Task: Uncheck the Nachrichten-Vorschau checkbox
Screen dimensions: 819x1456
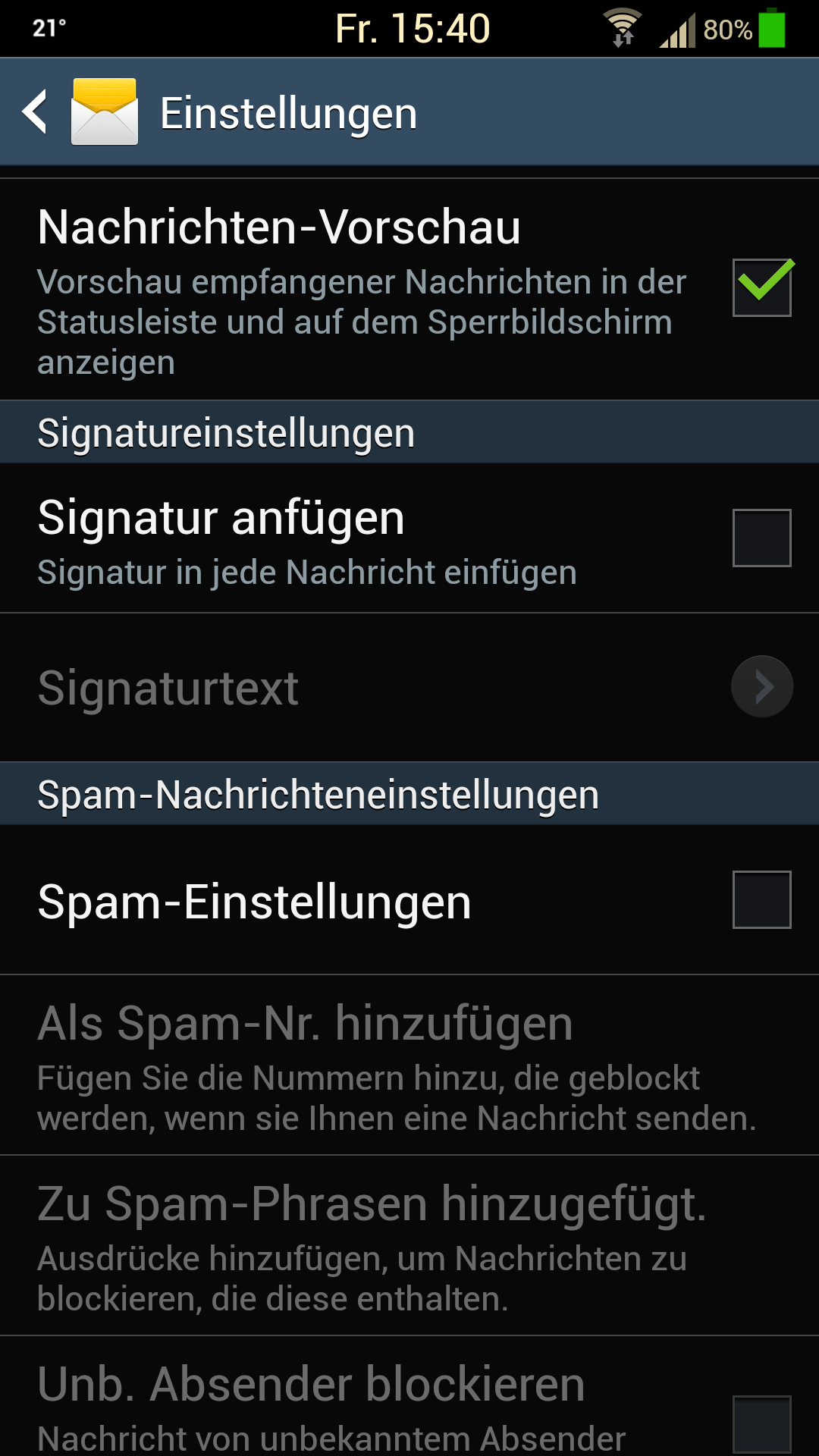Action: coord(762,287)
